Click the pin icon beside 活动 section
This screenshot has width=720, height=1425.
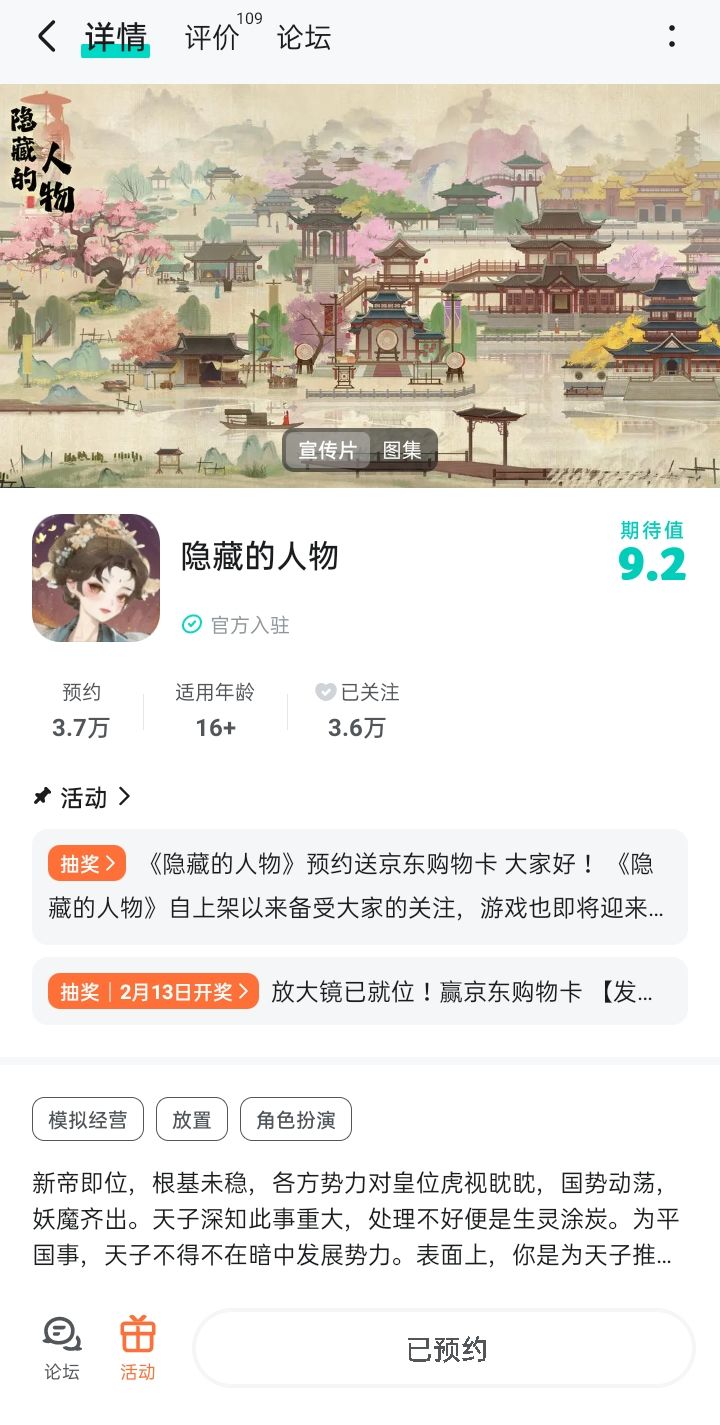pos(42,797)
